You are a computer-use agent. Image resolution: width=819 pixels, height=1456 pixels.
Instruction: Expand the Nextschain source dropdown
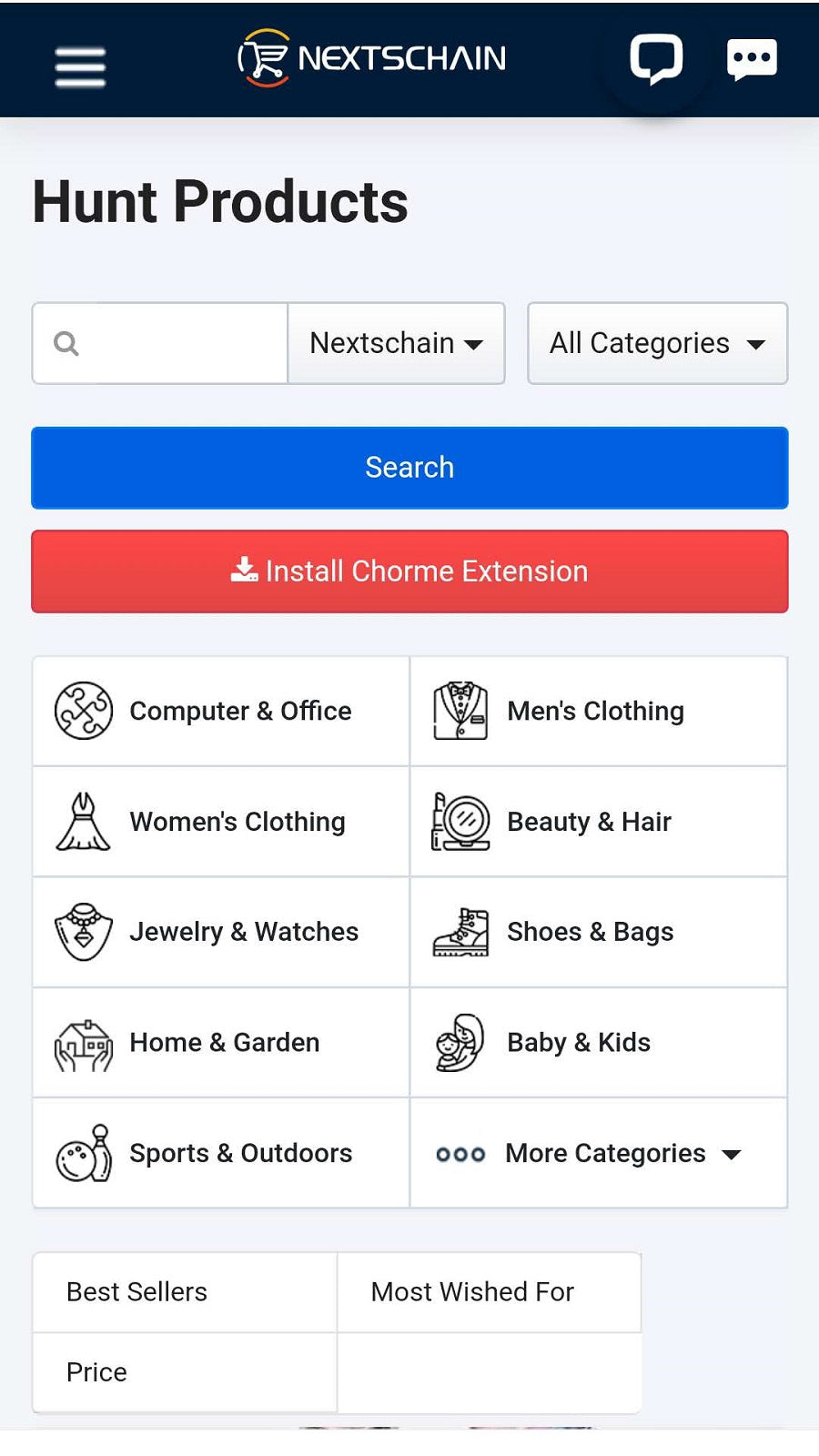(x=396, y=344)
